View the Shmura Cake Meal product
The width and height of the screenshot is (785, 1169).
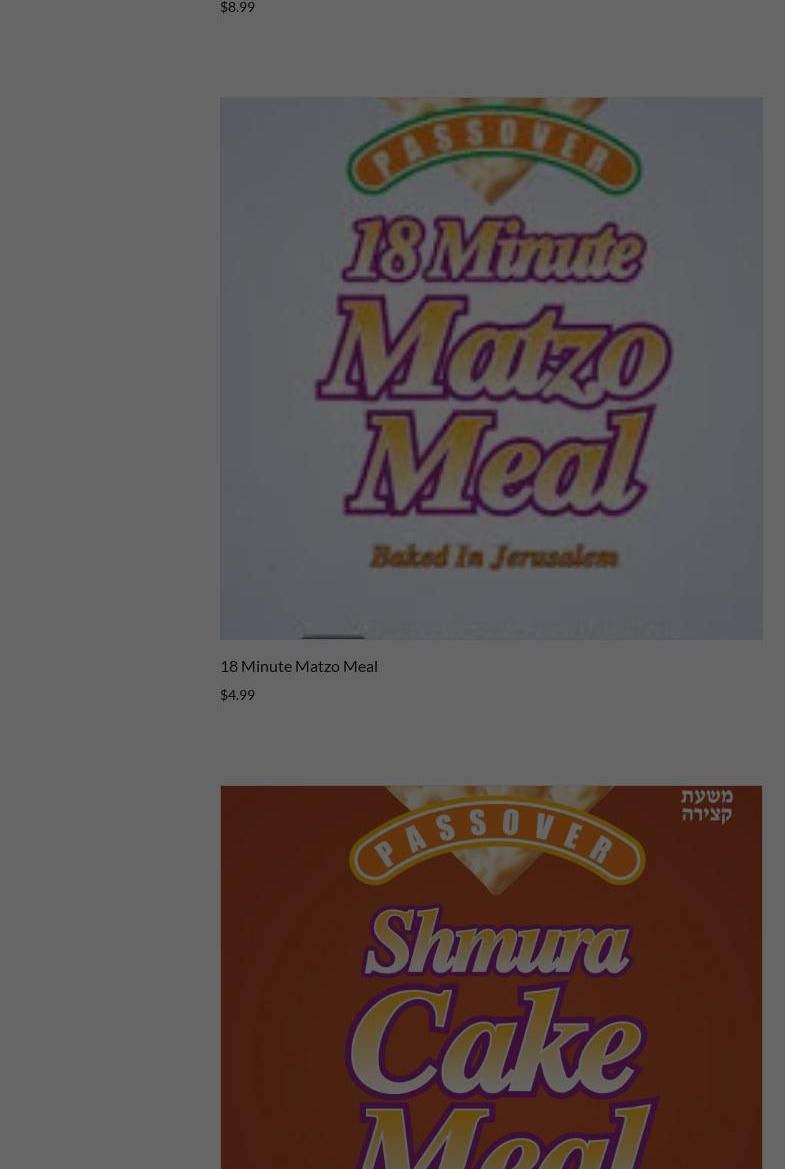pos(491,980)
